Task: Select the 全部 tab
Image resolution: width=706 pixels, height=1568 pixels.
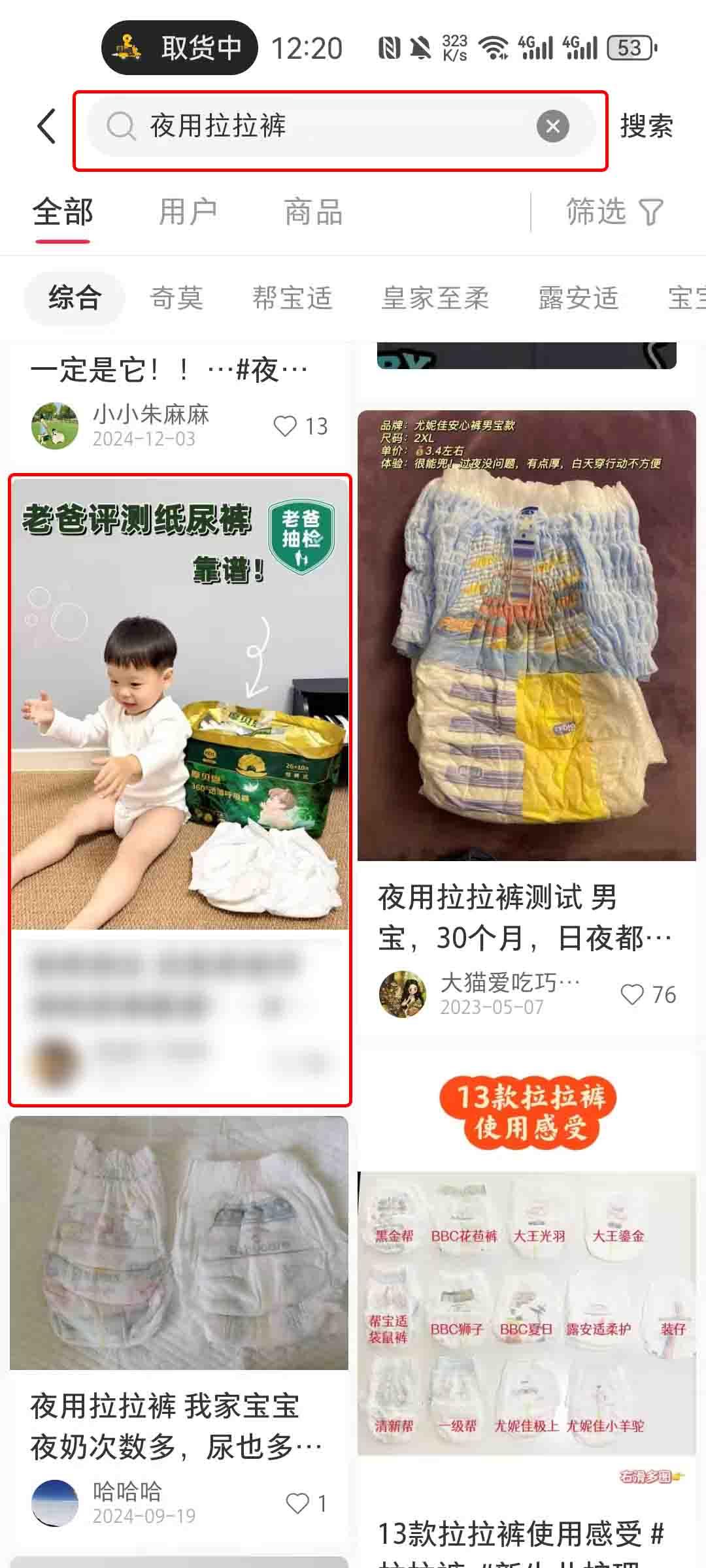Action: [x=63, y=212]
